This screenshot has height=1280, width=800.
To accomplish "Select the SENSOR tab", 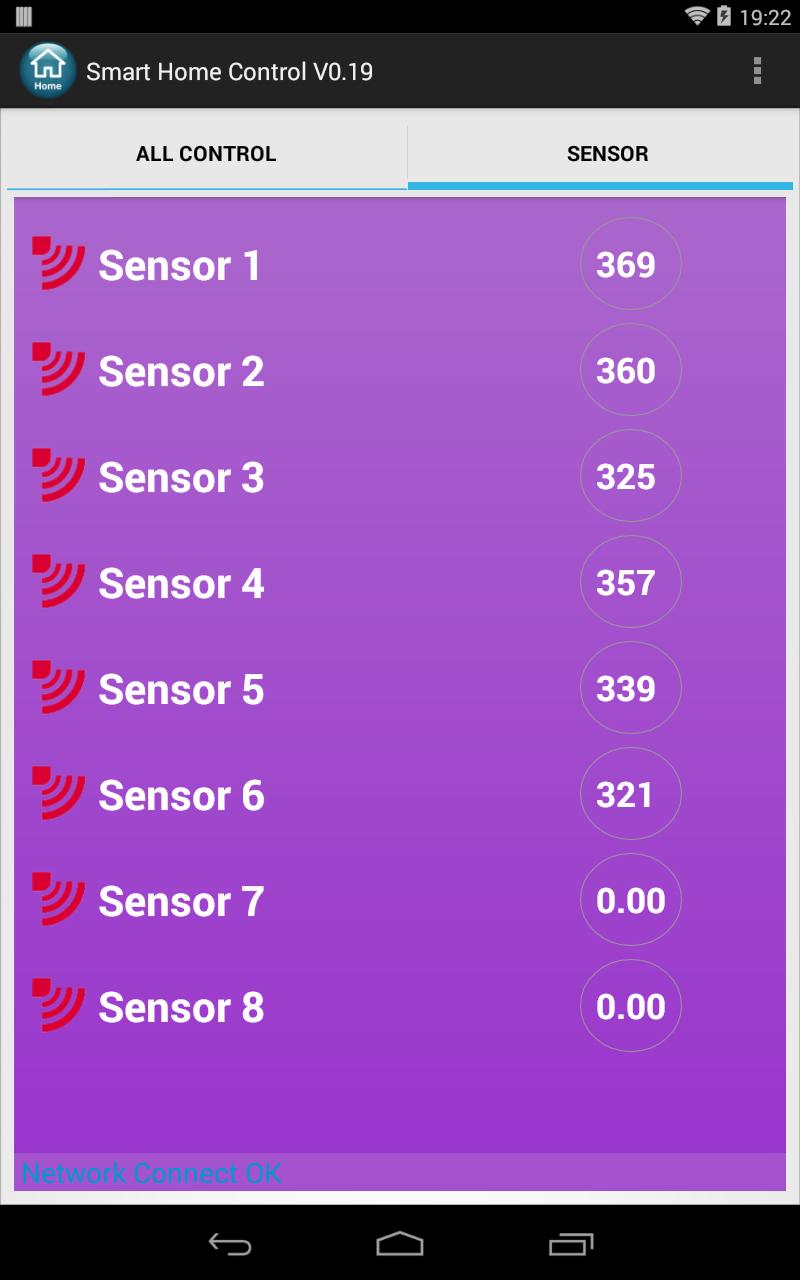I will click(607, 154).
